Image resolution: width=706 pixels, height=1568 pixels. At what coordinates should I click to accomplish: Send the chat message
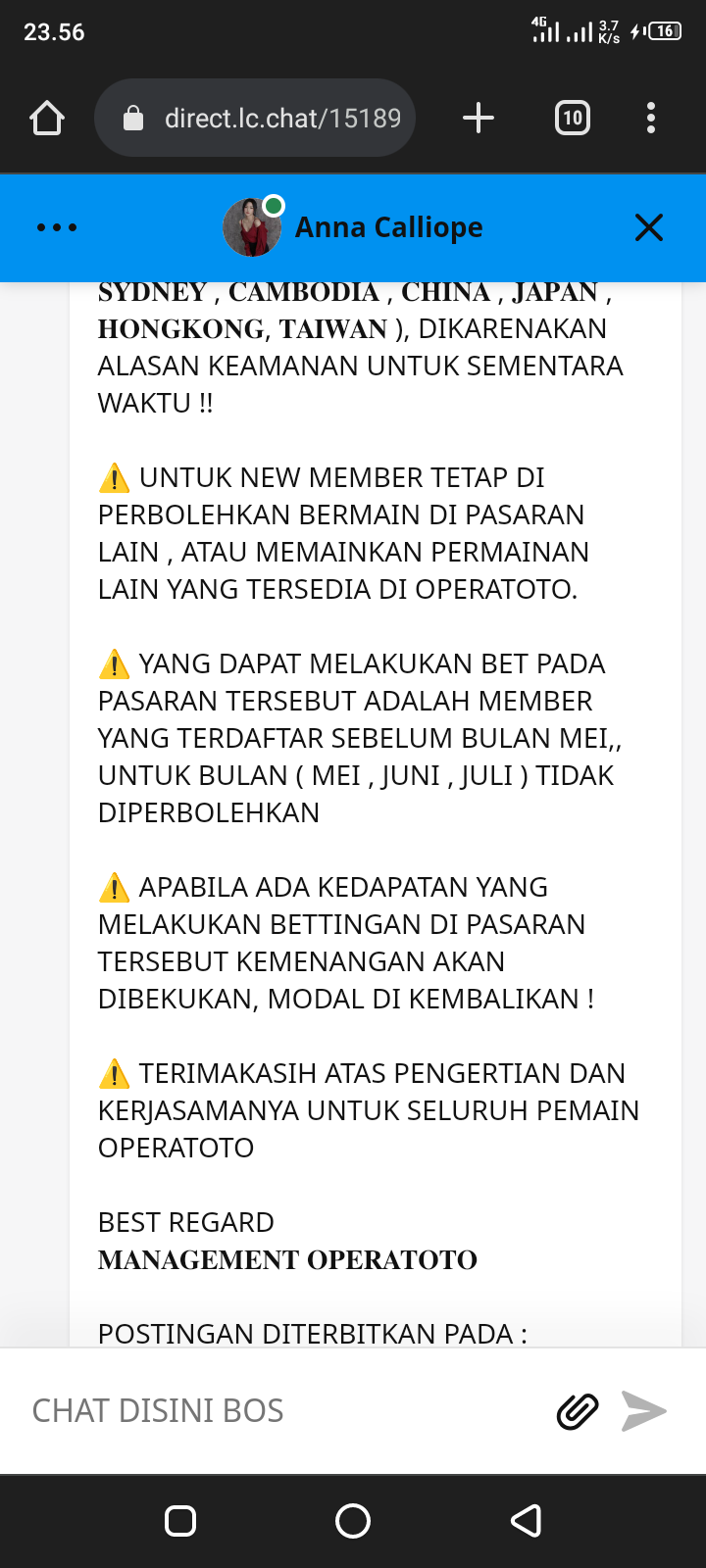coord(644,1411)
